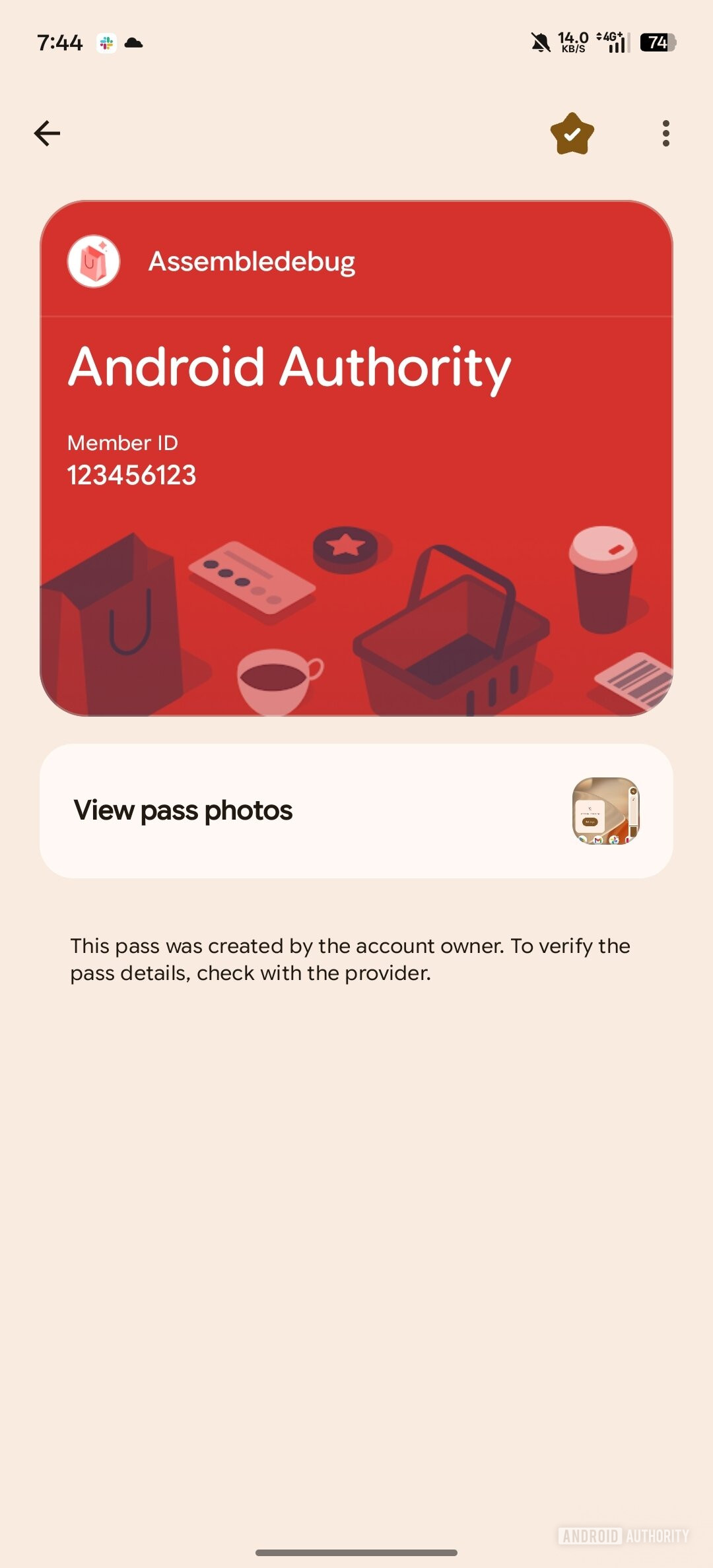Screen dimensions: 713x1568
Task: Open View pass photos
Action: click(356, 810)
